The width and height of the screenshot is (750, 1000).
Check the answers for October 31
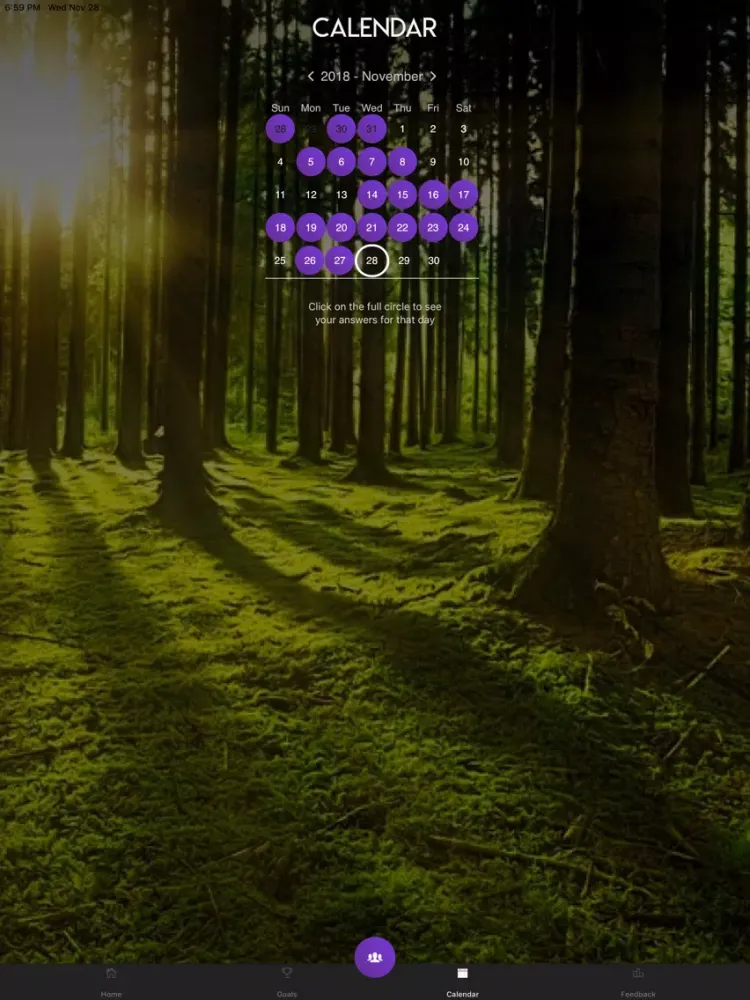[x=372, y=129]
